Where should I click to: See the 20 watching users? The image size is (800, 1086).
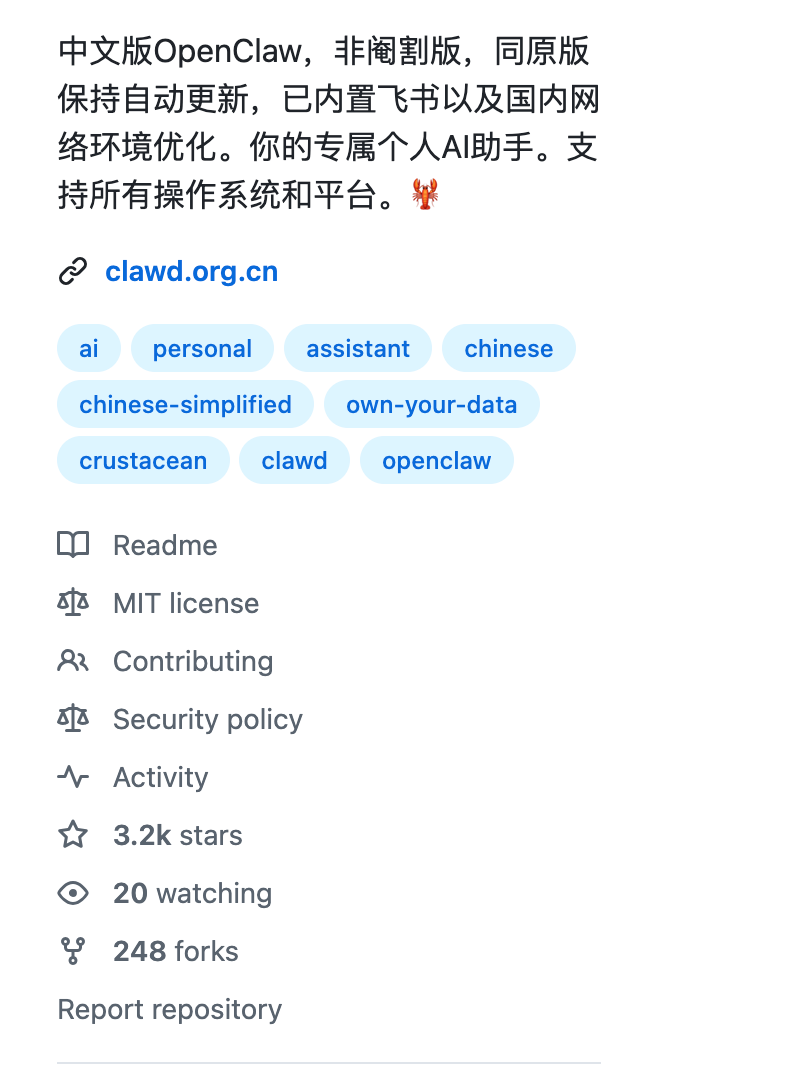192,893
